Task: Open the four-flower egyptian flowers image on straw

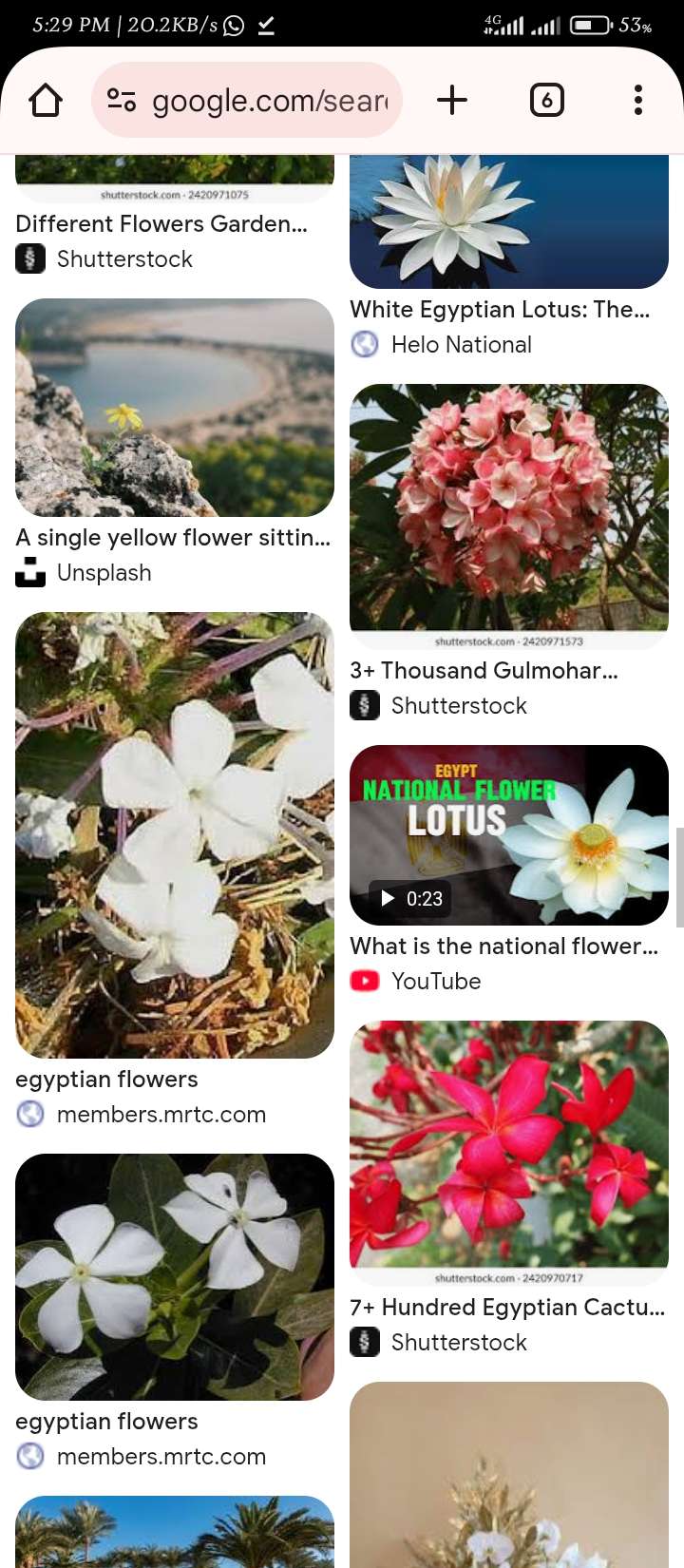Action: 175,834
